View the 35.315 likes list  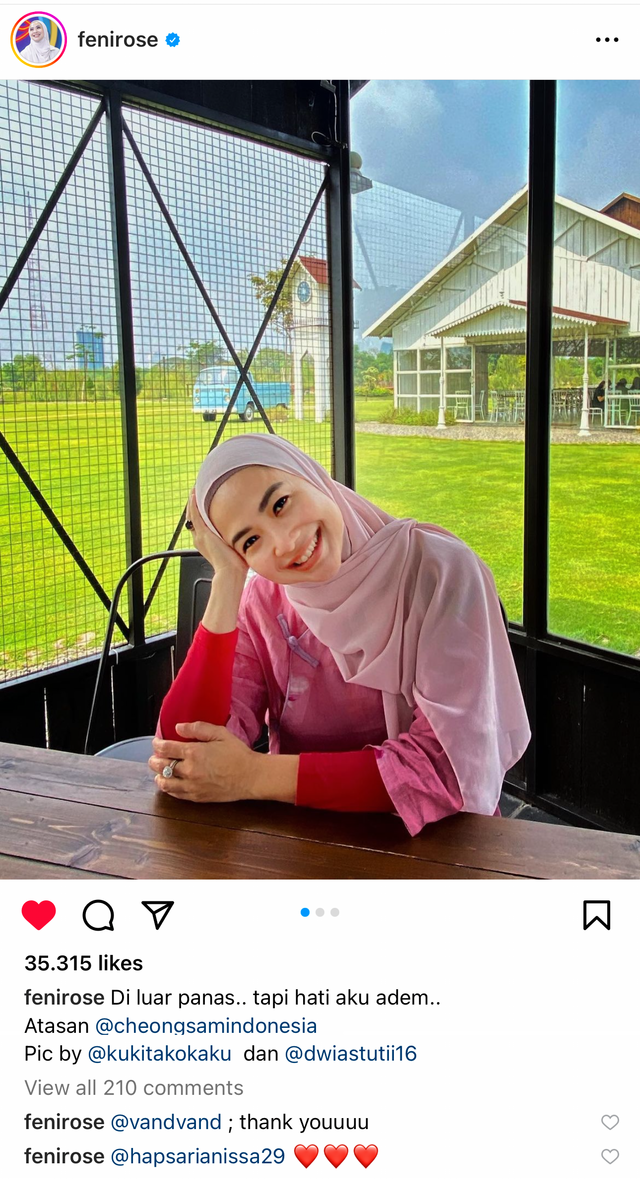tap(84, 963)
